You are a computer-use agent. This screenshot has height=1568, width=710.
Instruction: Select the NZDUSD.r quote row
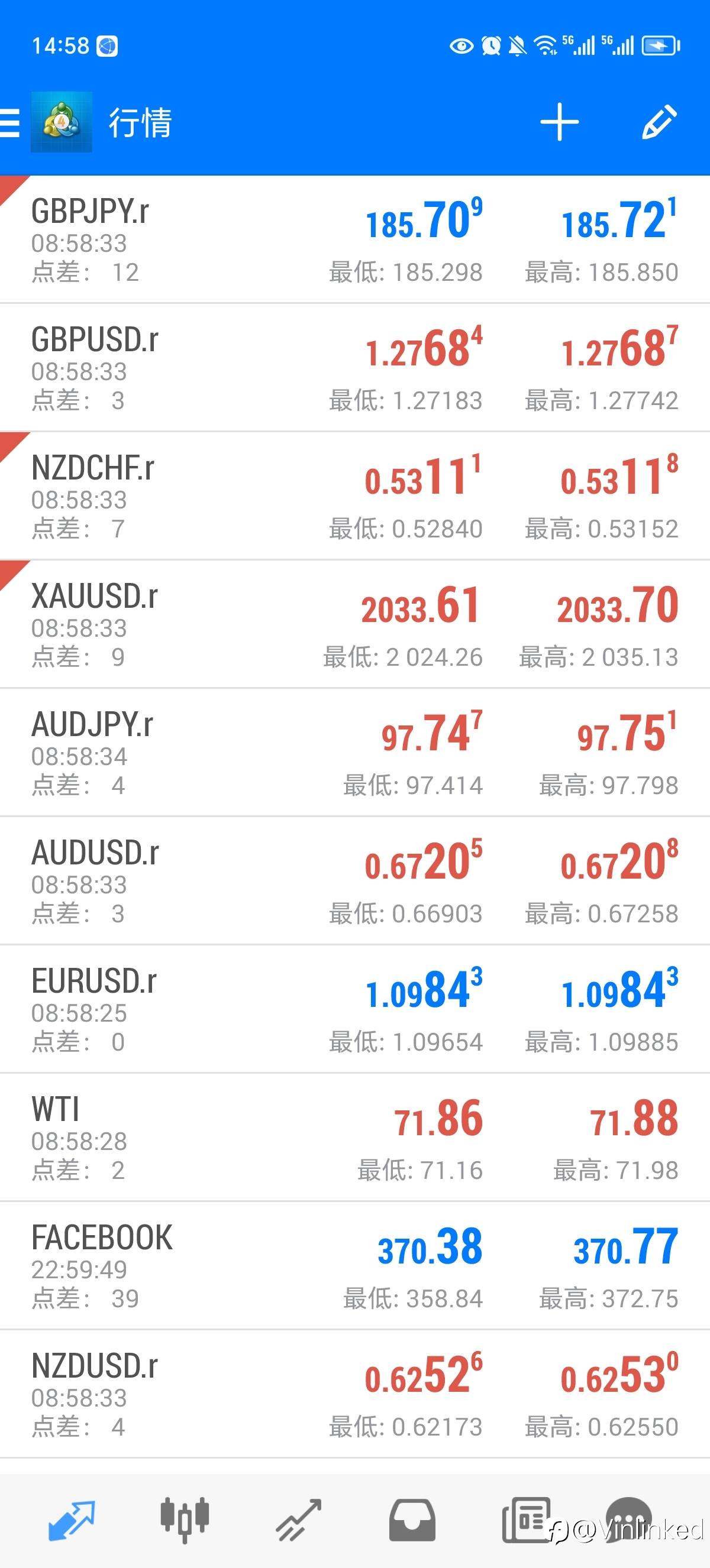pos(355,1394)
